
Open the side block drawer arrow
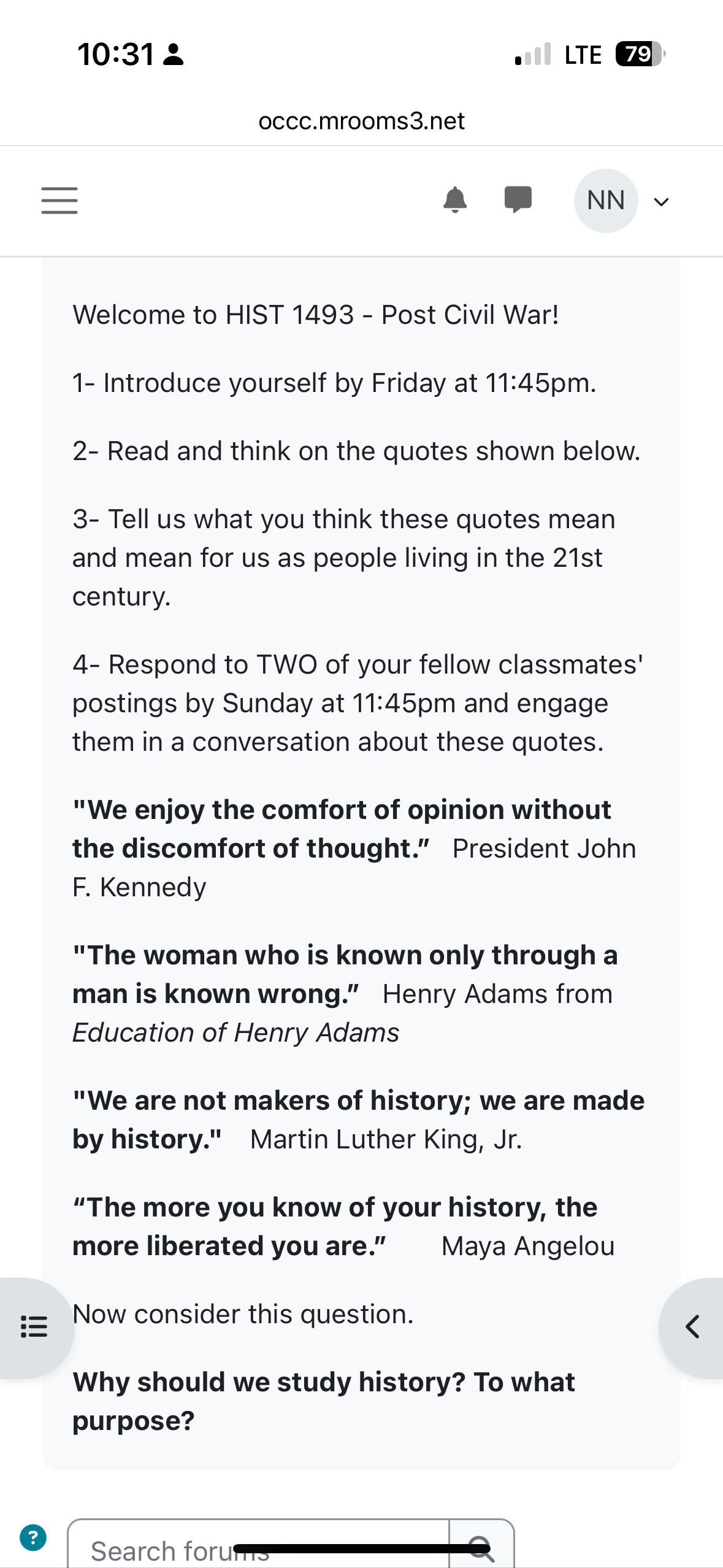(692, 1328)
